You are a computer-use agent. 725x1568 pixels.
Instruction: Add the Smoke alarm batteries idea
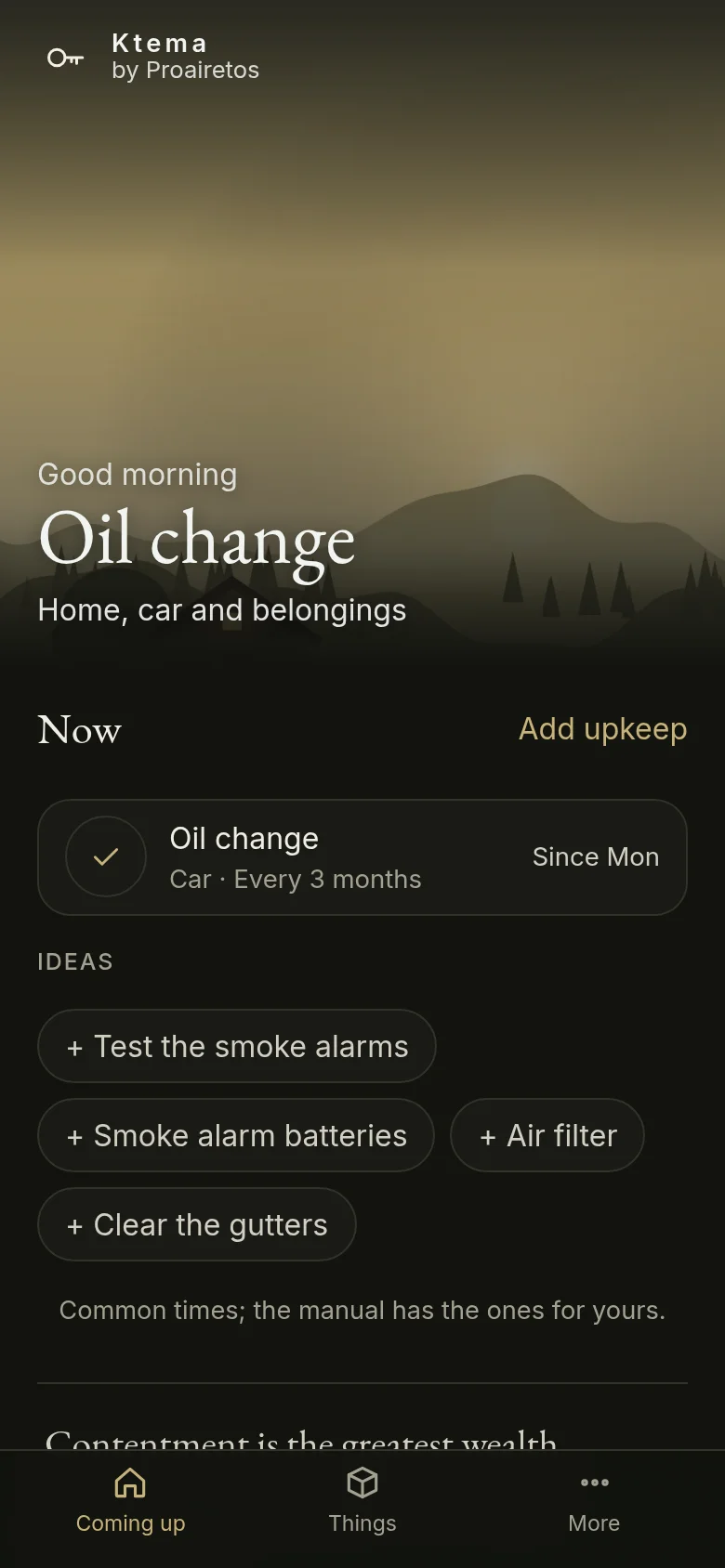tap(236, 1135)
